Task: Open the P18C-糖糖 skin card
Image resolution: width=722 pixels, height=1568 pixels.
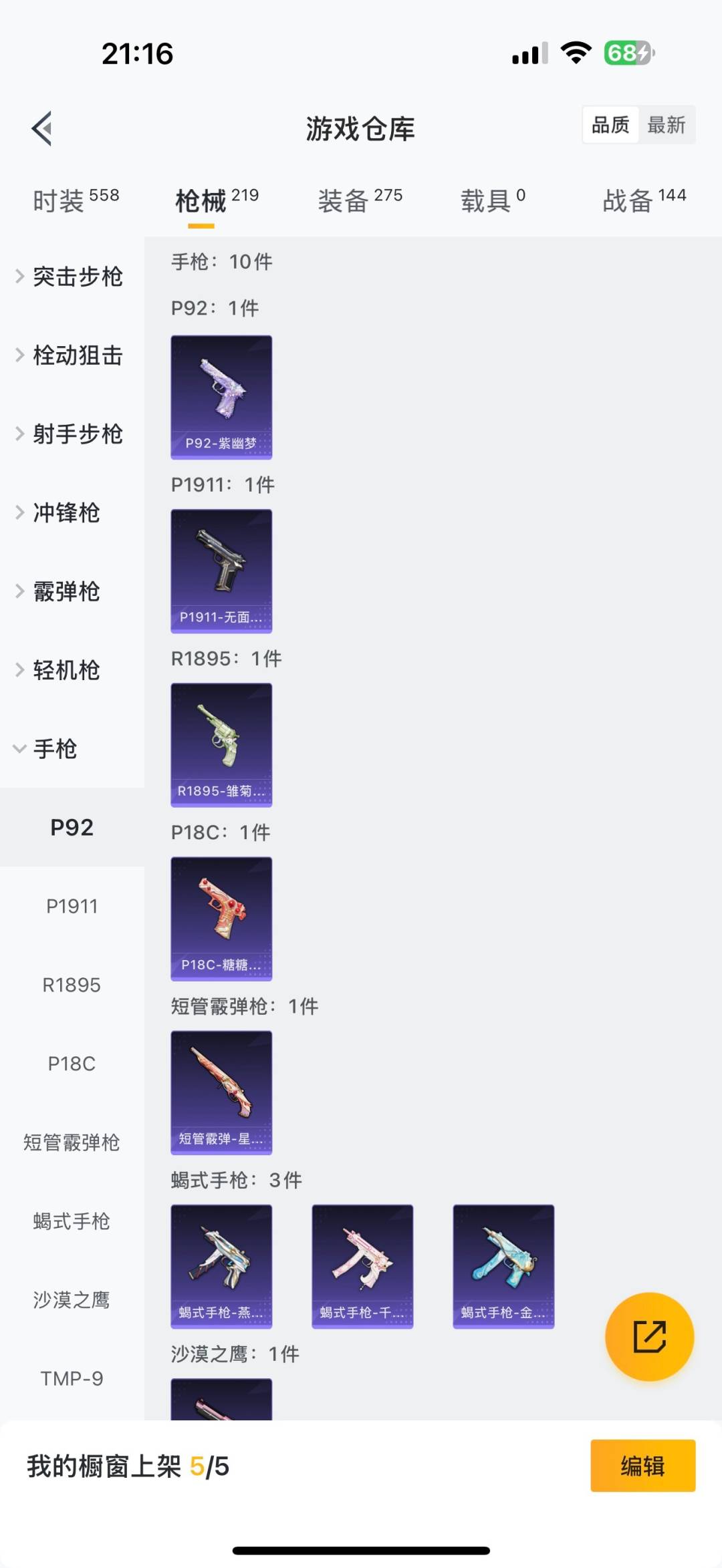Action: tap(221, 919)
